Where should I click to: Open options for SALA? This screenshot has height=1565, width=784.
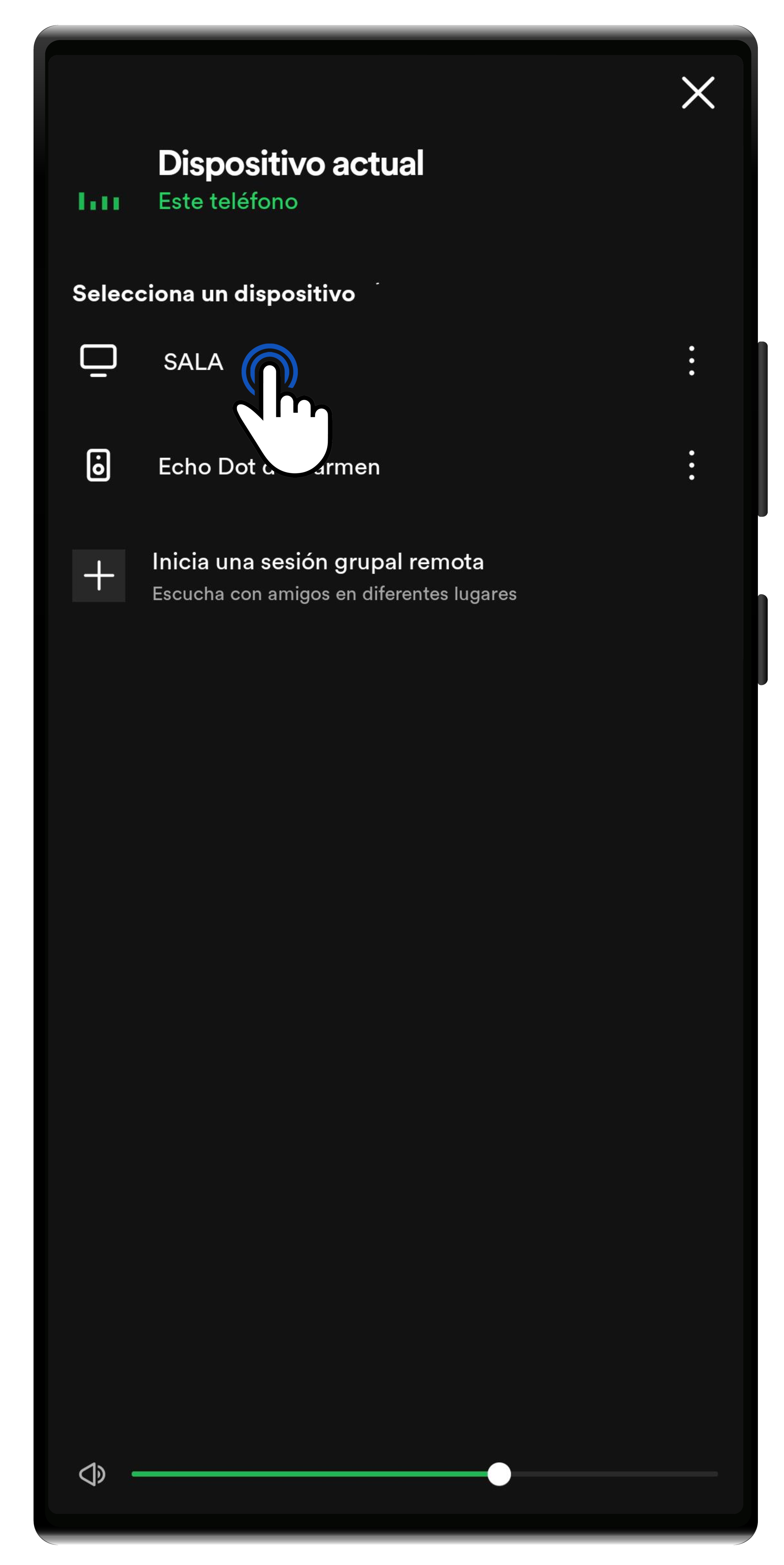[691, 361]
